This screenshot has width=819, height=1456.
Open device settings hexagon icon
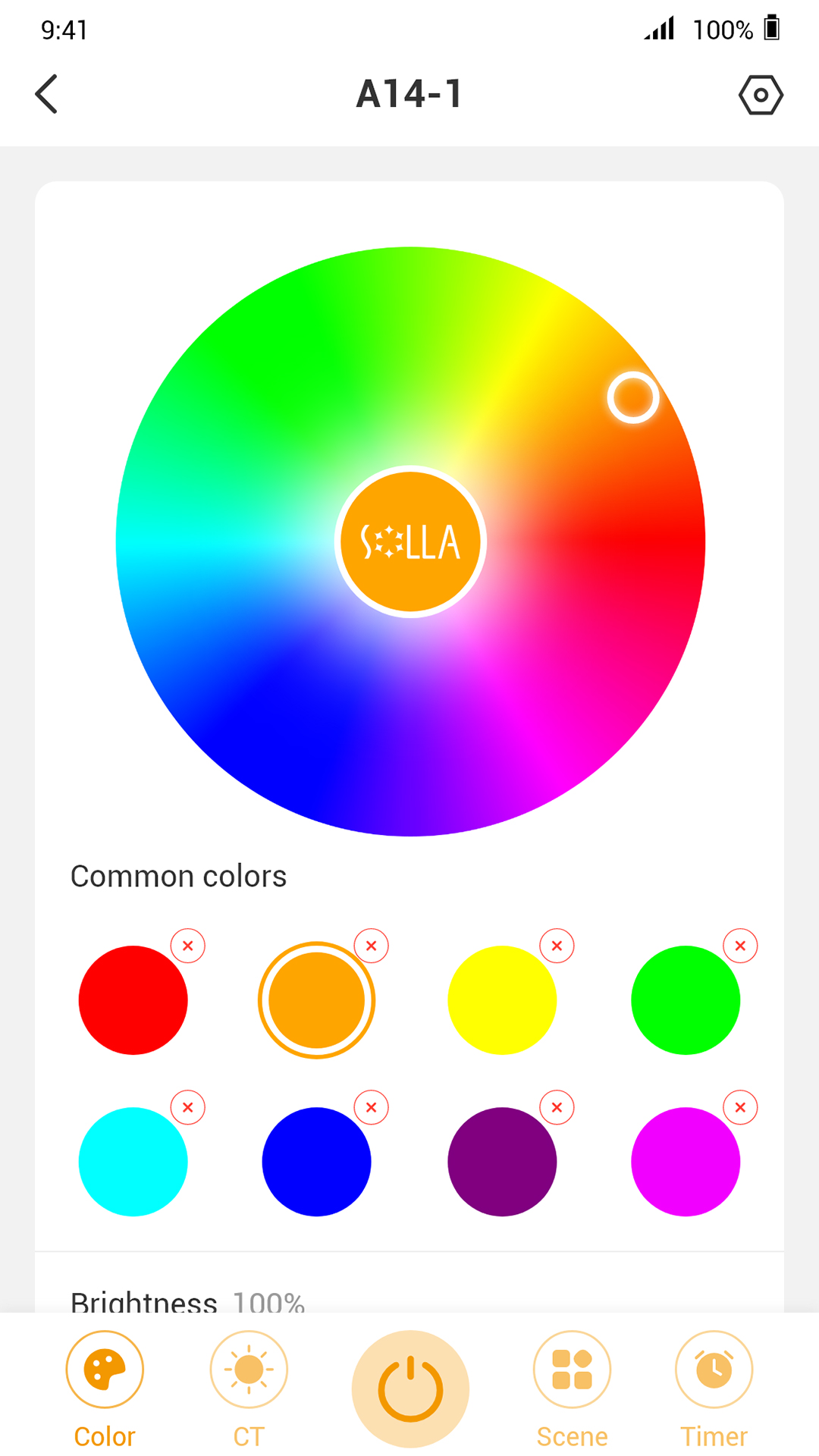pos(761,95)
